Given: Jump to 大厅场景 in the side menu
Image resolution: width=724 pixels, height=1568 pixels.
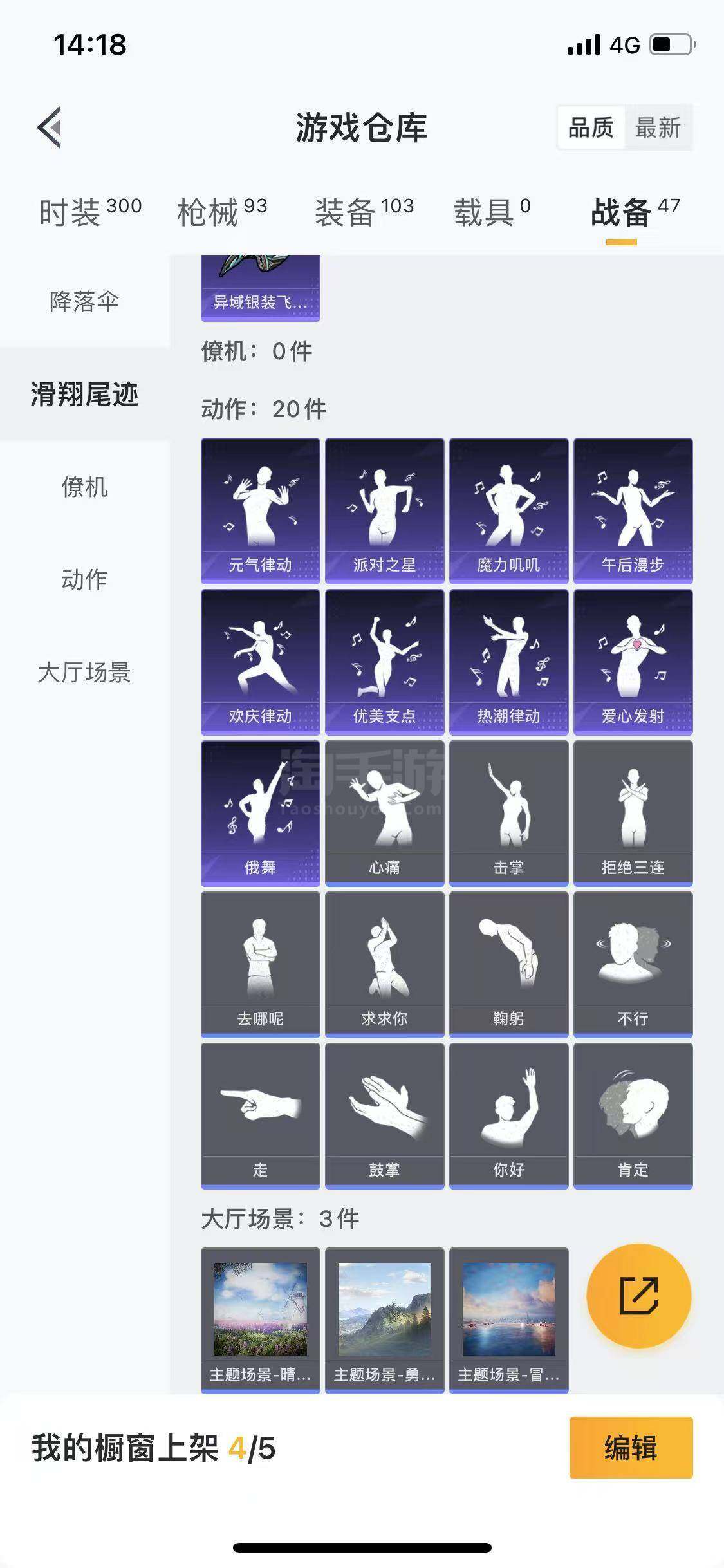Looking at the screenshot, I should click(x=84, y=672).
